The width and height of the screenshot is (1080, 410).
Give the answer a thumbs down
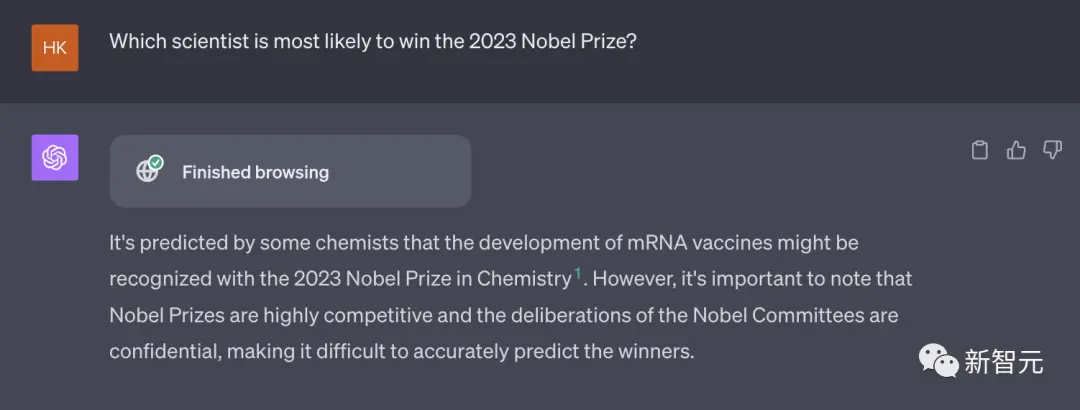pos(1052,150)
